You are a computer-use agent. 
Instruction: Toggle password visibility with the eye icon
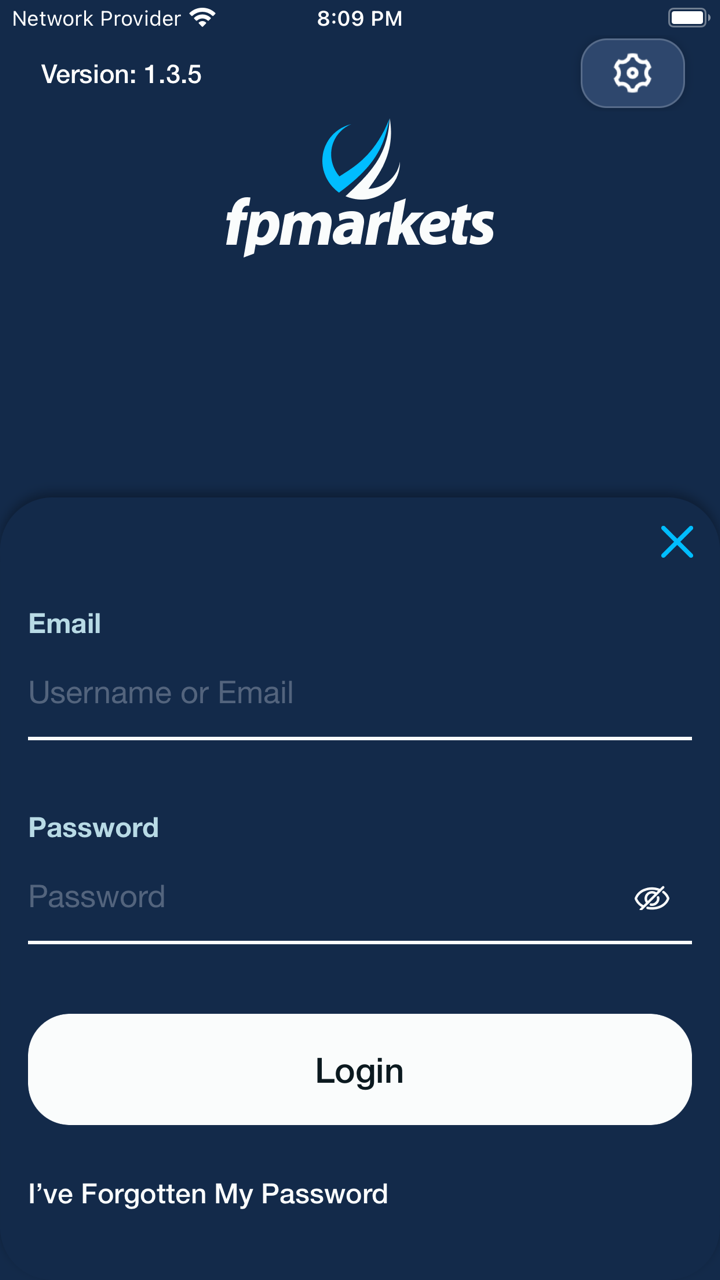pyautogui.click(x=652, y=897)
